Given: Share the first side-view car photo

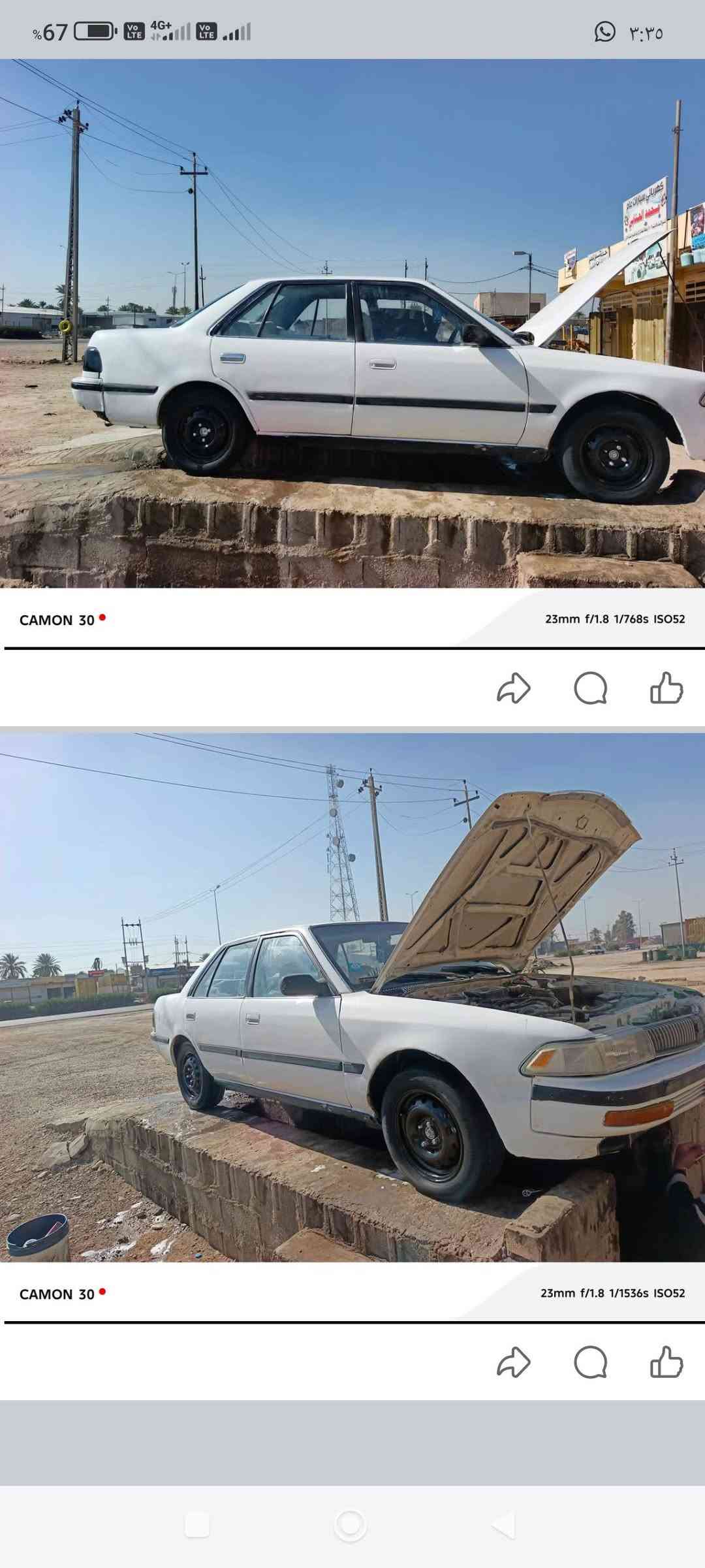Looking at the screenshot, I should (514, 688).
